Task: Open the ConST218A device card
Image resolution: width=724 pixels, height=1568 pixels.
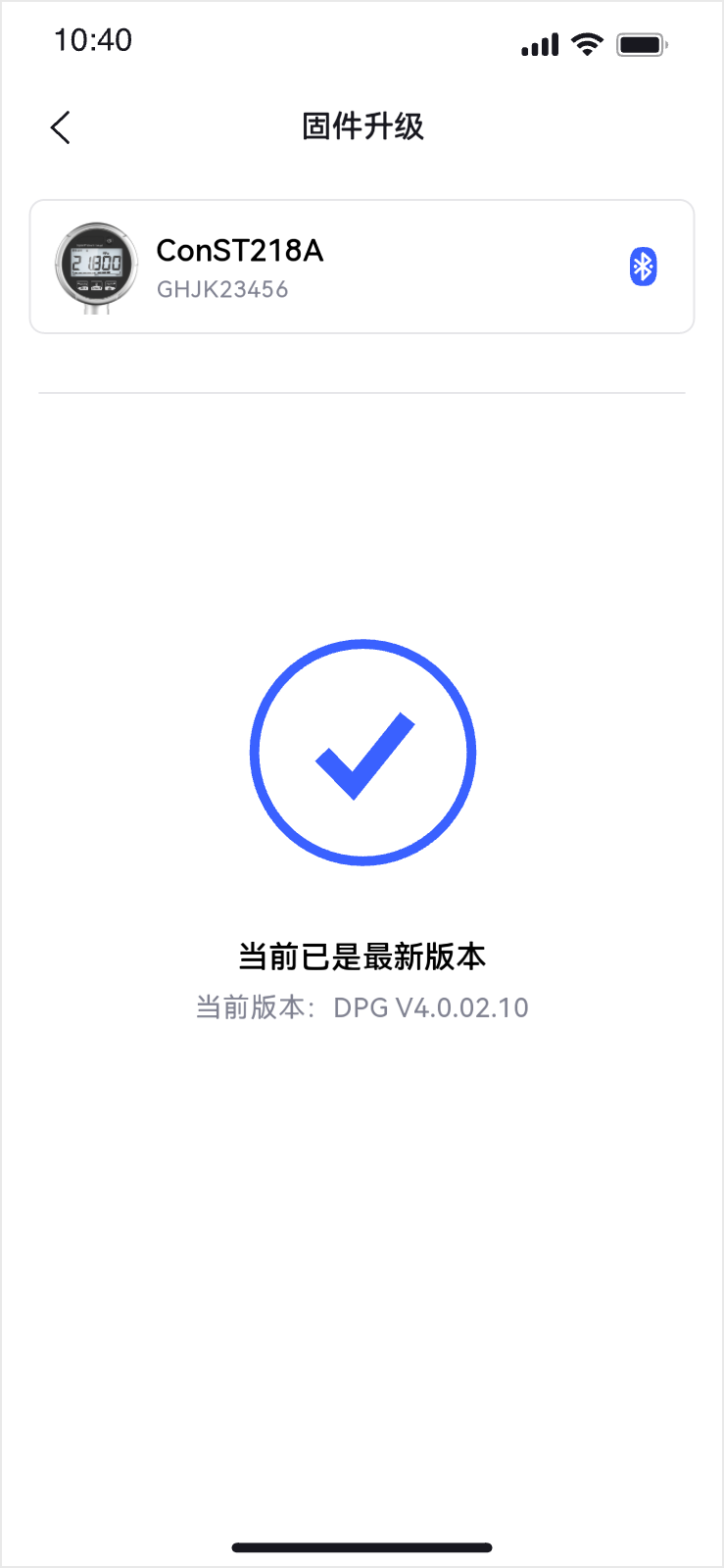Action: pos(362,267)
